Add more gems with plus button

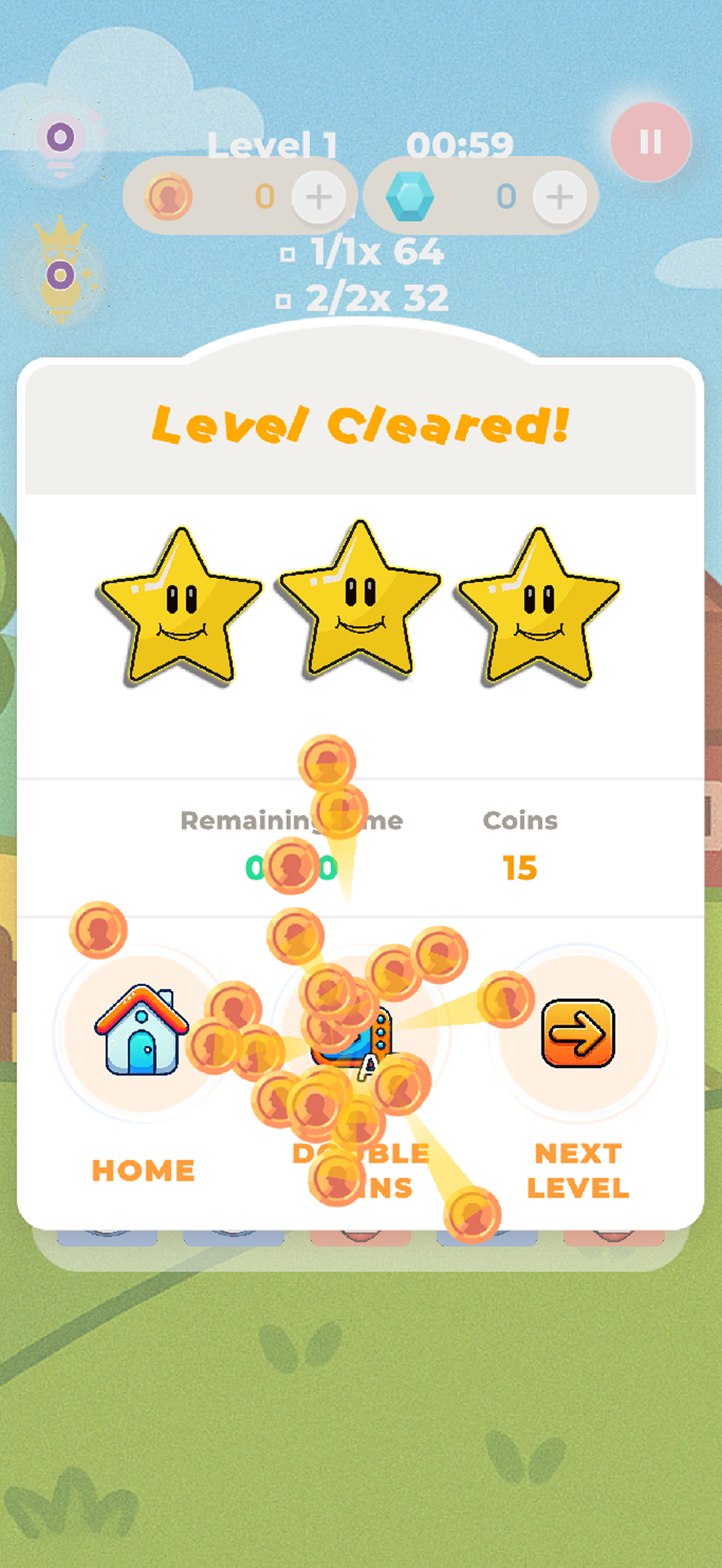pyautogui.click(x=560, y=197)
